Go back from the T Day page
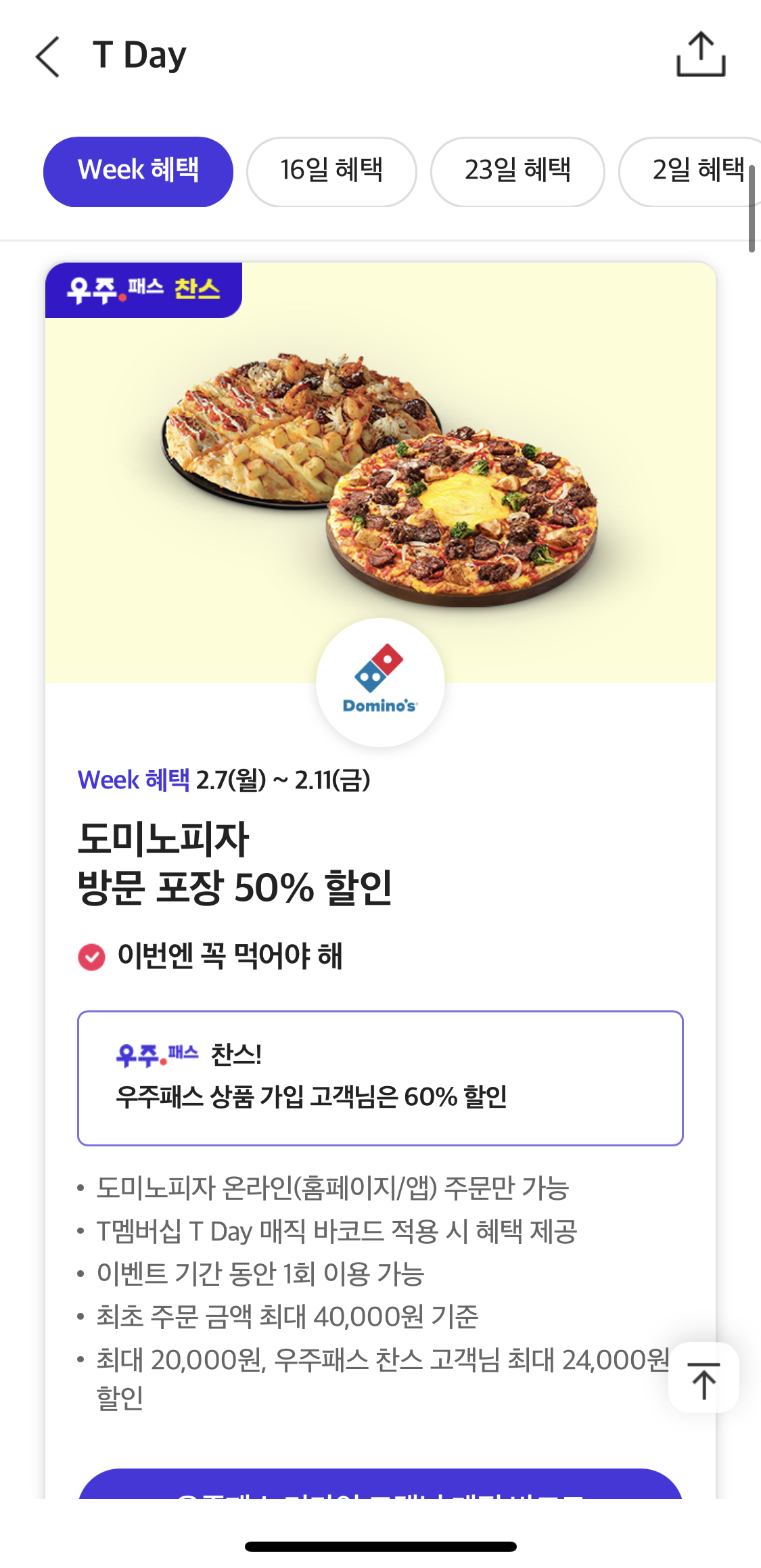This screenshot has width=761, height=1568. click(47, 57)
